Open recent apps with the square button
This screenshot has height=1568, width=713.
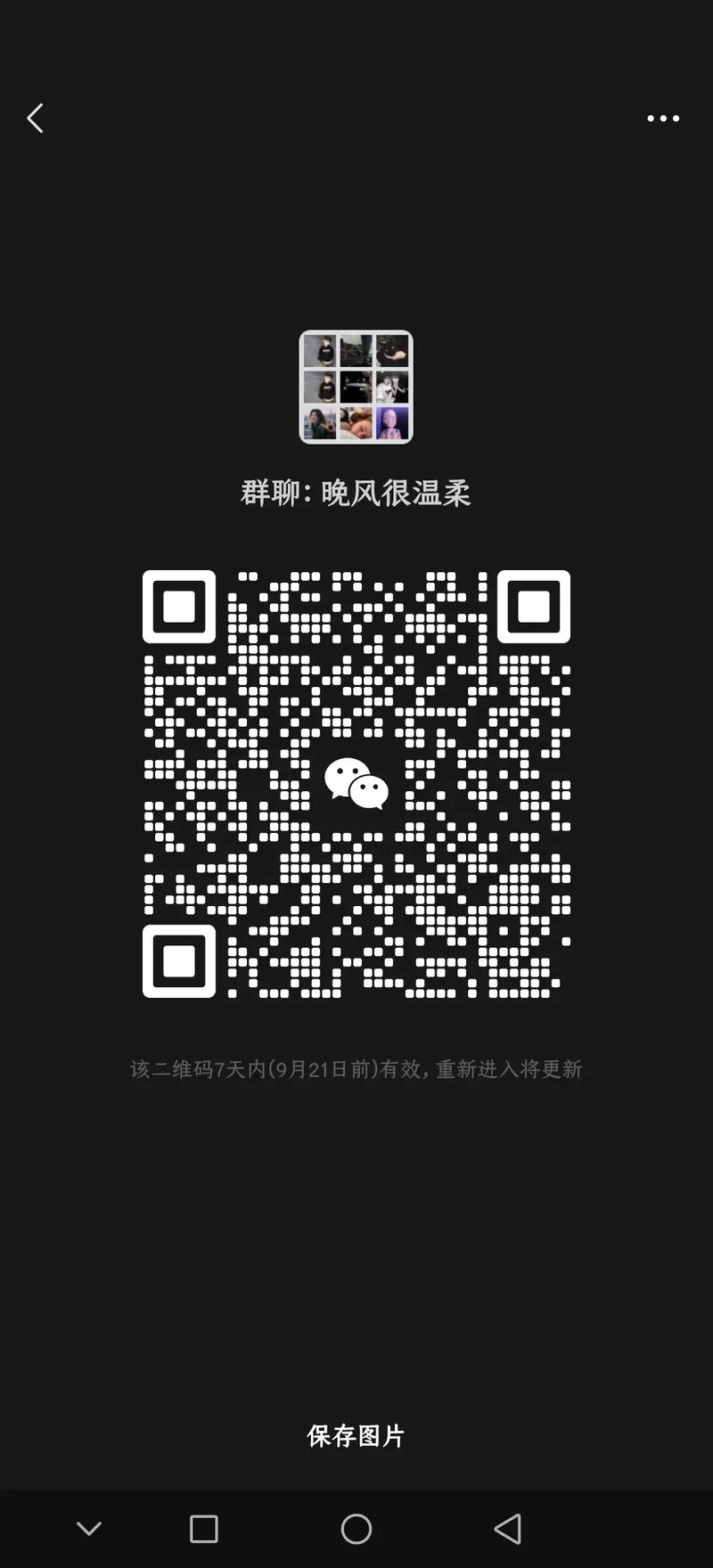coord(204,1529)
